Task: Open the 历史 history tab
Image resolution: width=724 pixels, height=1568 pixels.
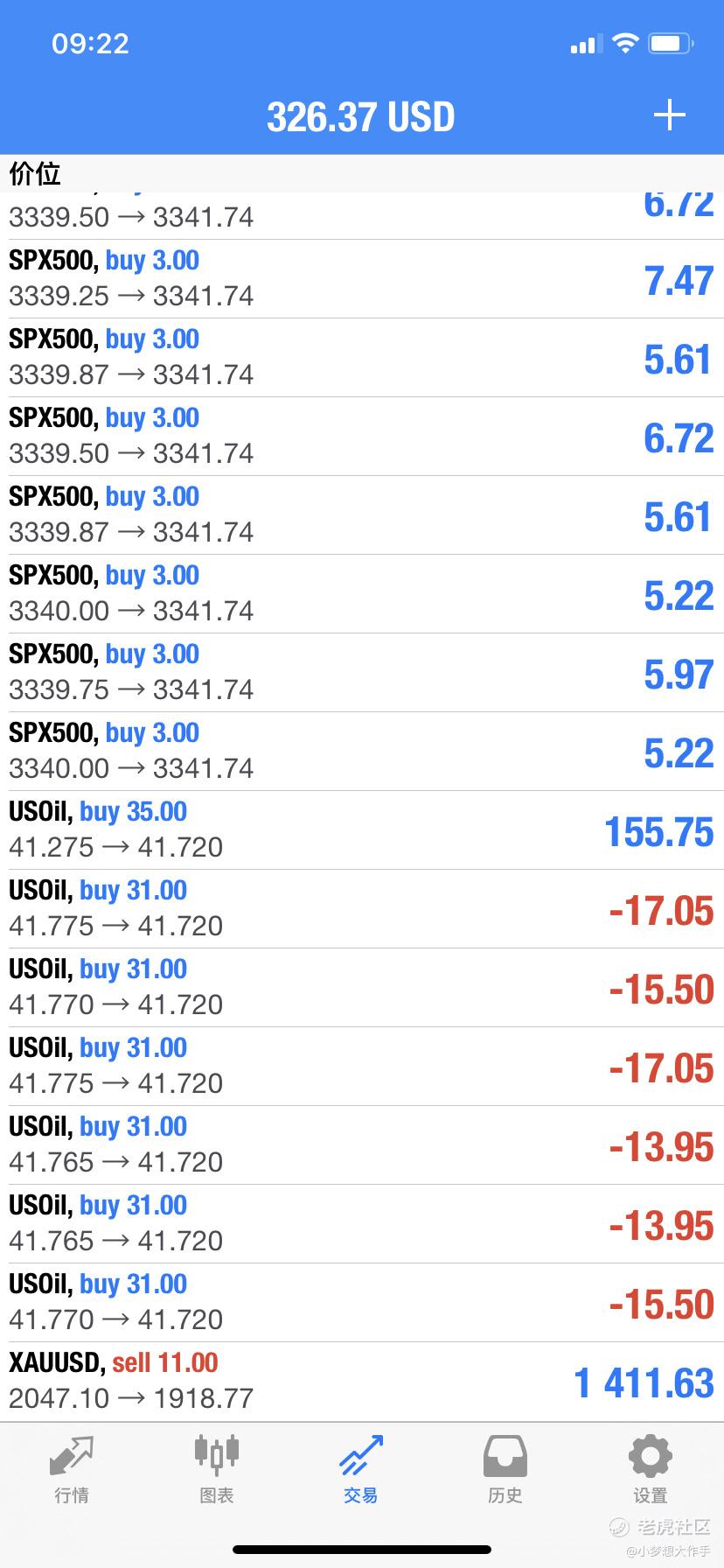Action: tap(505, 1470)
